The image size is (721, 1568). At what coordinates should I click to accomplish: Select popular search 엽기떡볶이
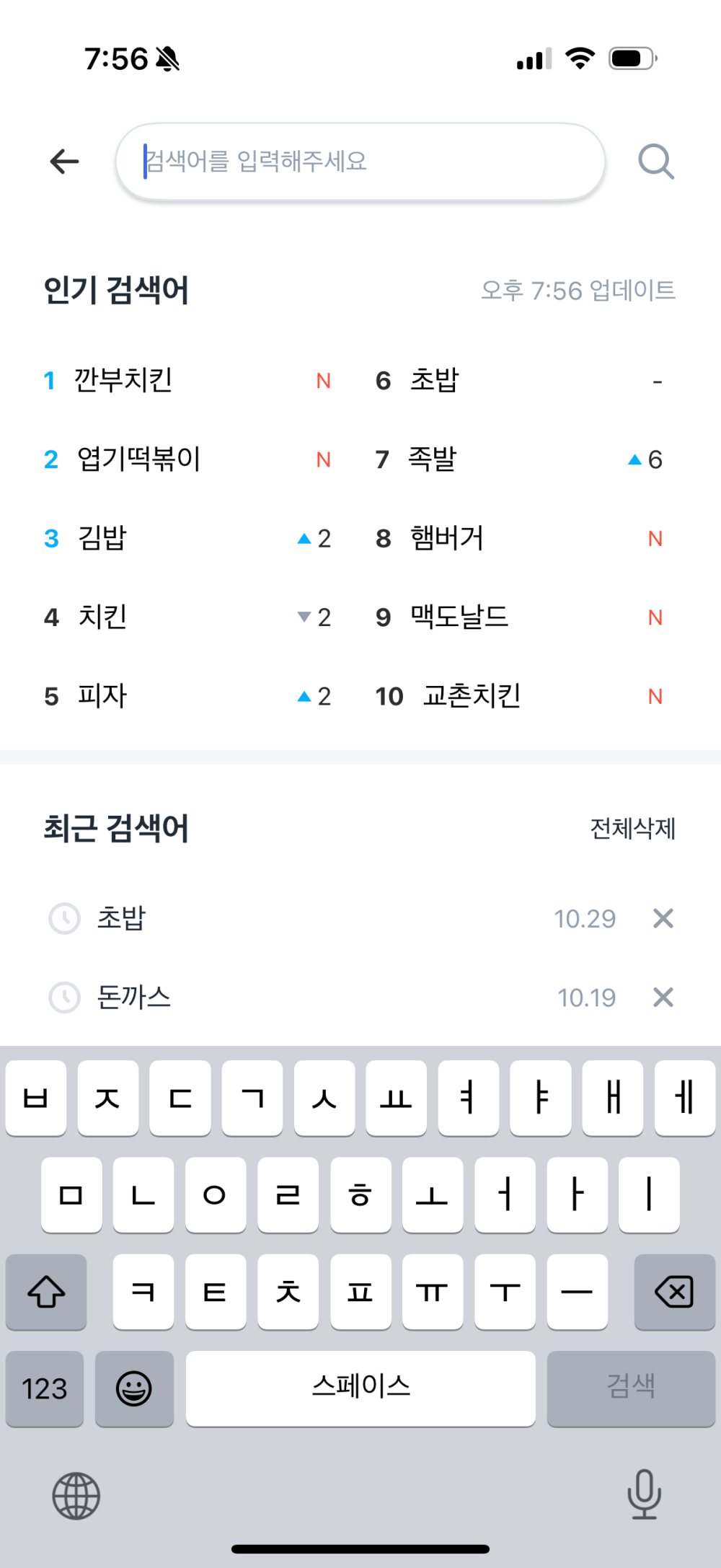click(138, 459)
